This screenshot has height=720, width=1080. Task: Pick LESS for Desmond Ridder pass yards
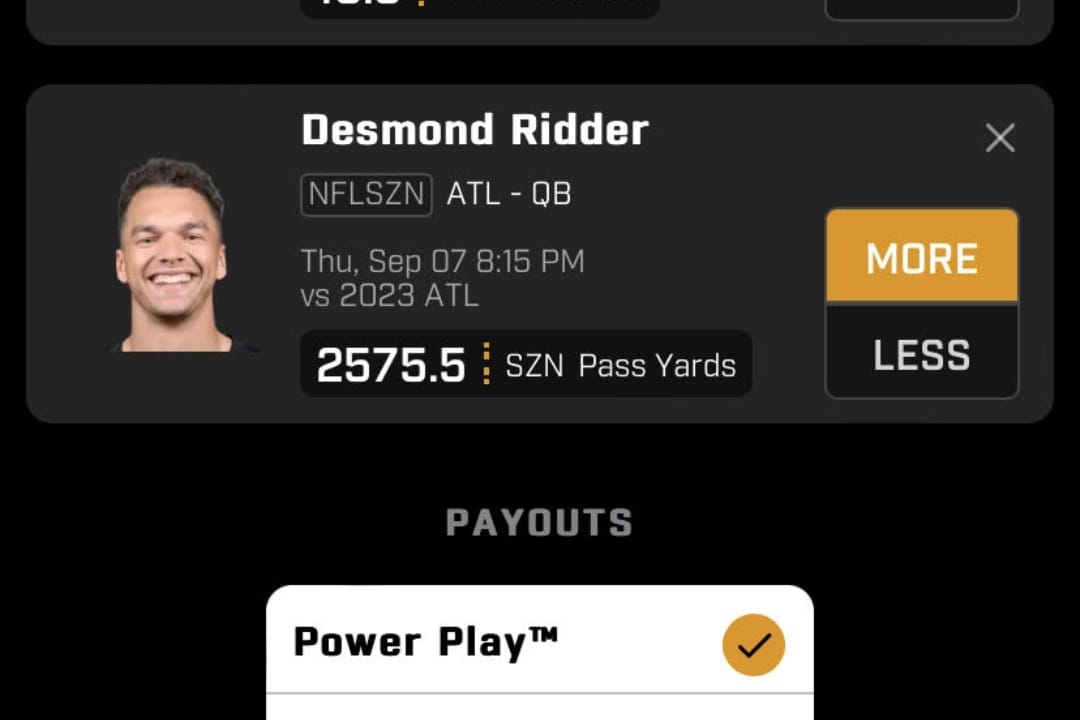pos(921,354)
